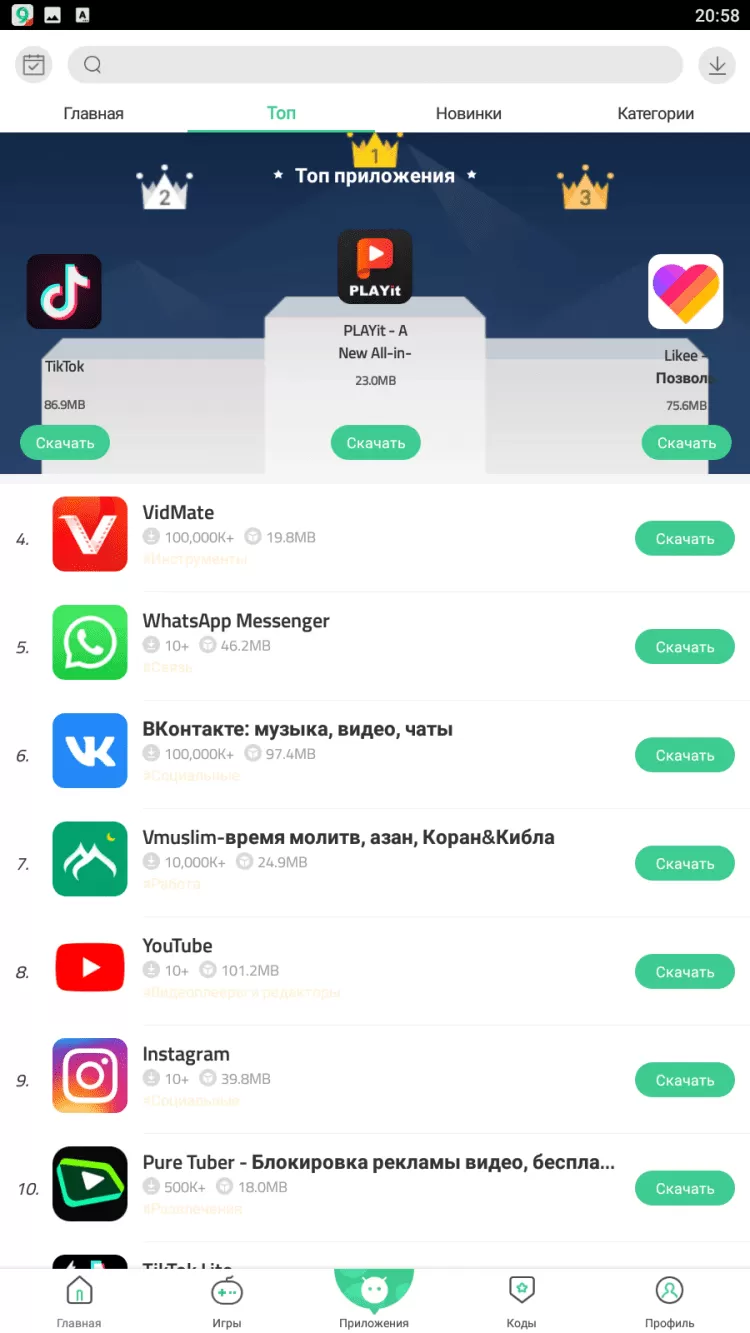Viewport: 750px width, 1333px height.
Task: Open the downloads manager icon
Action: 716,65
